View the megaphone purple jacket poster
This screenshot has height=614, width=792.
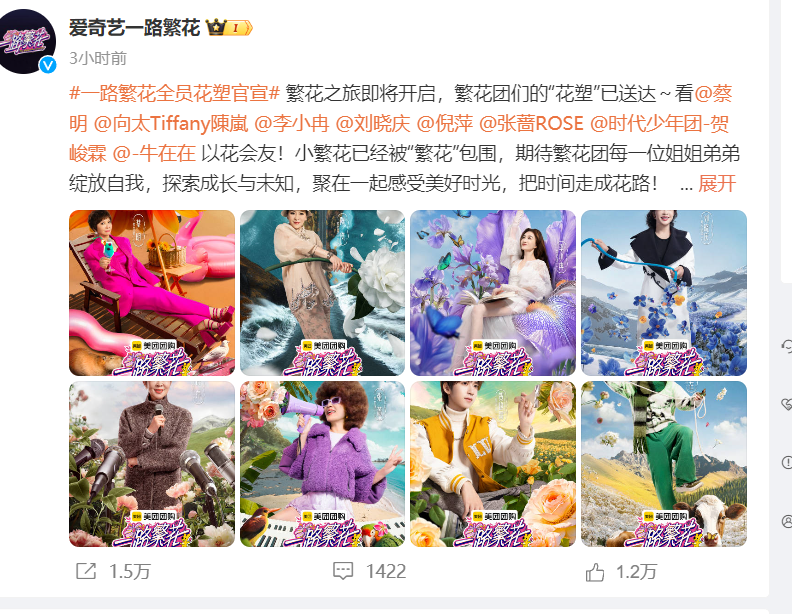click(x=322, y=464)
